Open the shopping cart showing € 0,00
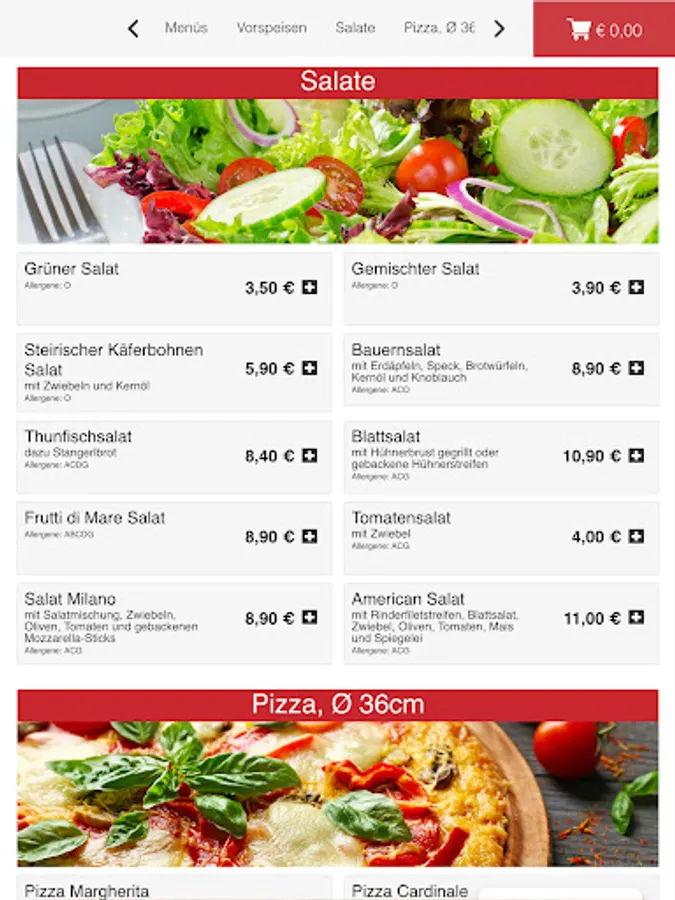This screenshot has width=675, height=900. (x=604, y=29)
